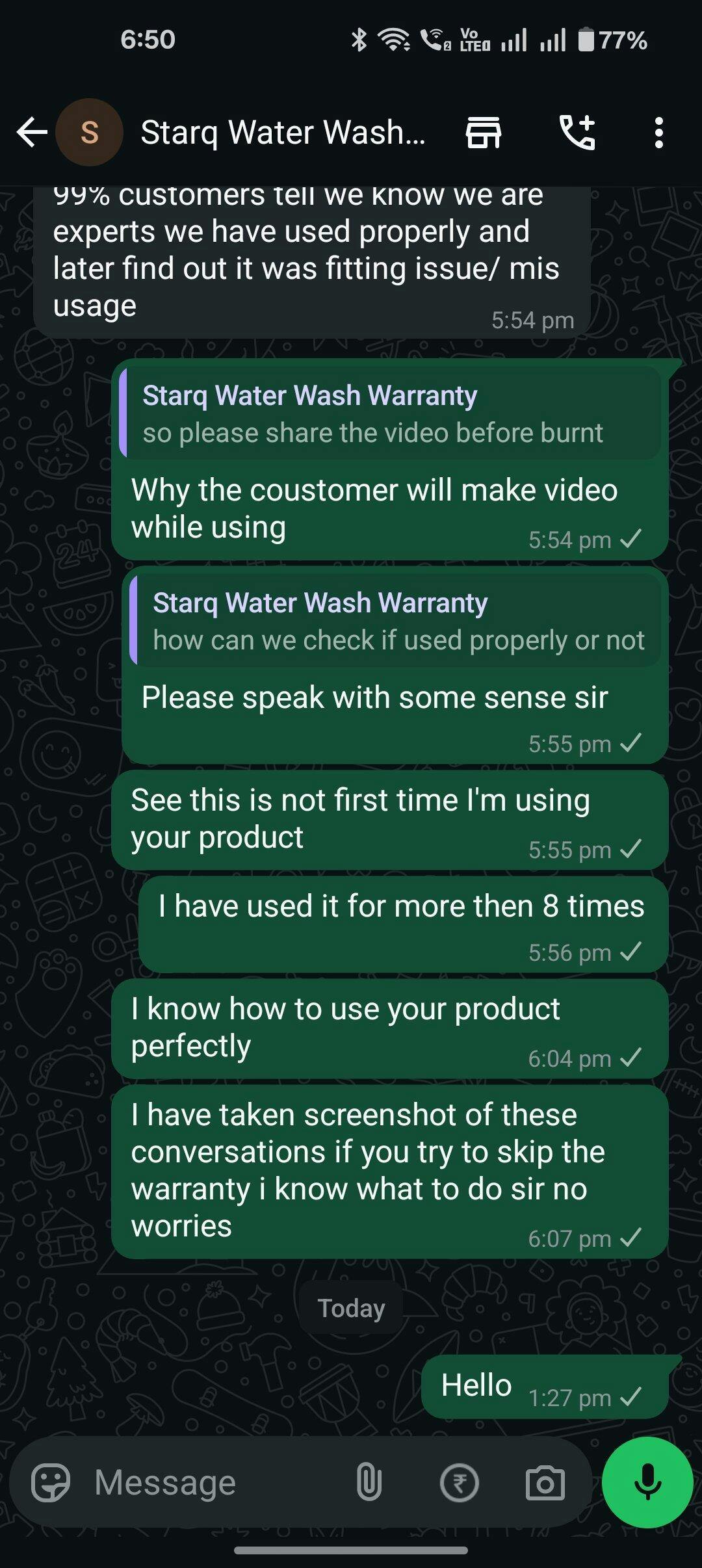Viewport: 702px width, 1568px height.
Task: Jump to quoted message about video before burnt
Action: coord(391,413)
